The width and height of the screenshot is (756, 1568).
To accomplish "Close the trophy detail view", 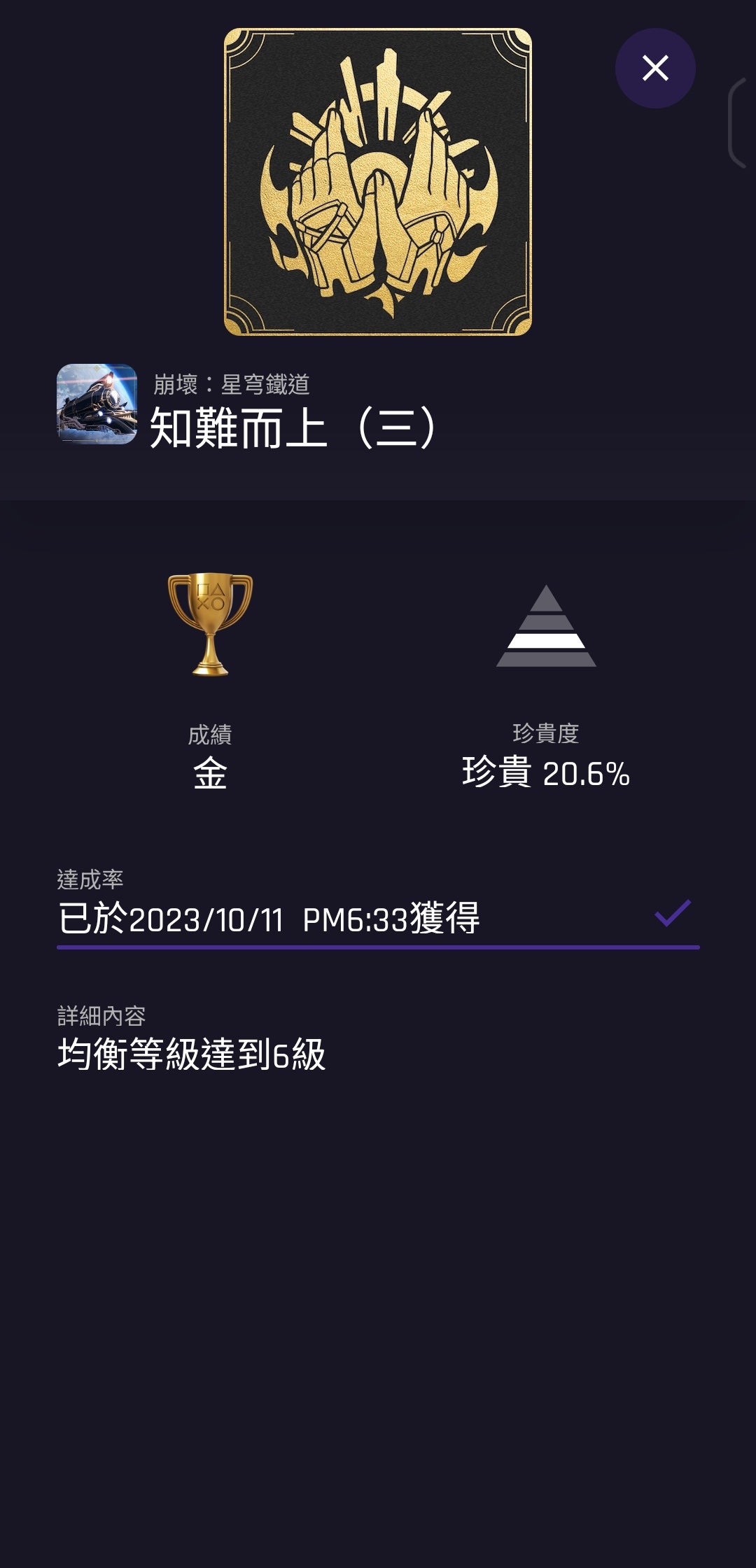I will pyautogui.click(x=655, y=68).
